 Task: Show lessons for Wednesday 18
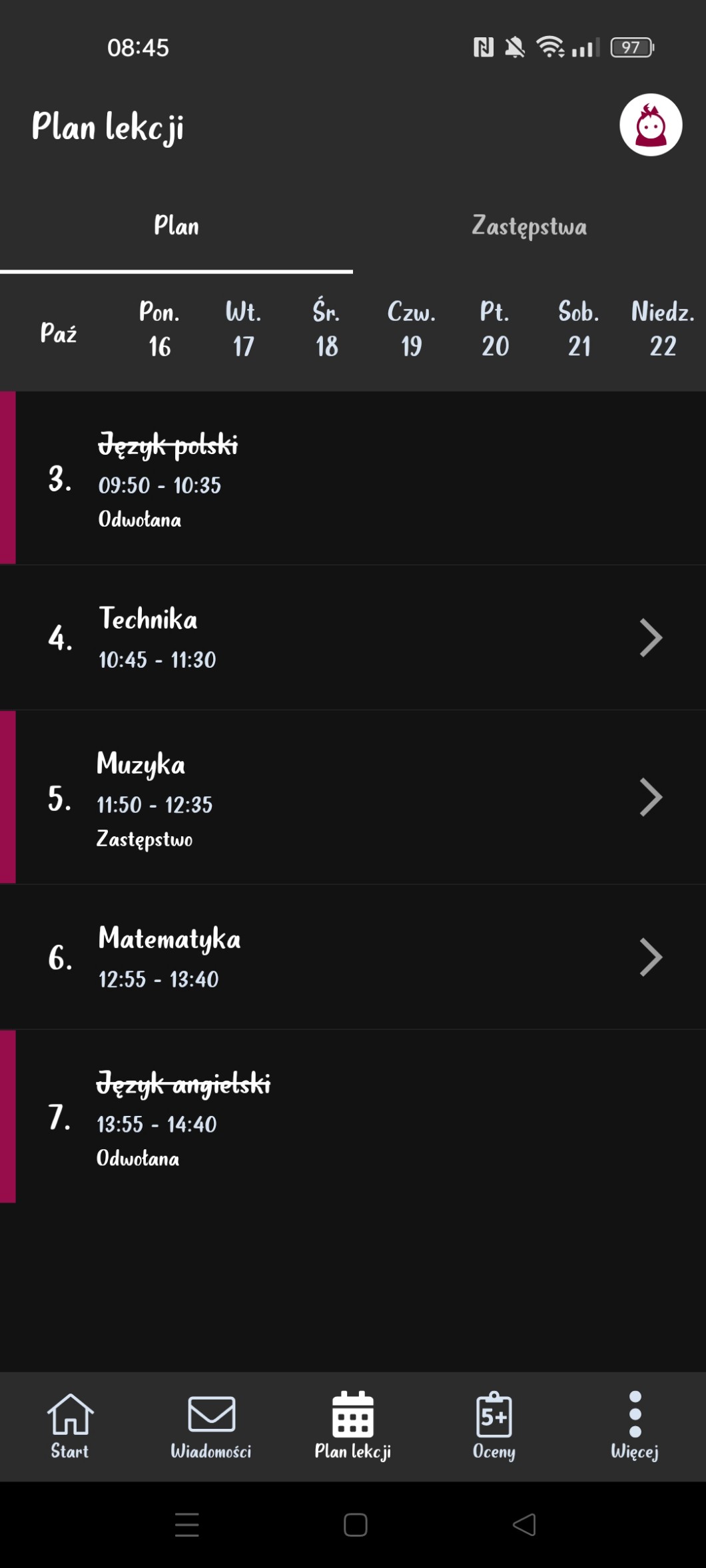[x=326, y=330]
